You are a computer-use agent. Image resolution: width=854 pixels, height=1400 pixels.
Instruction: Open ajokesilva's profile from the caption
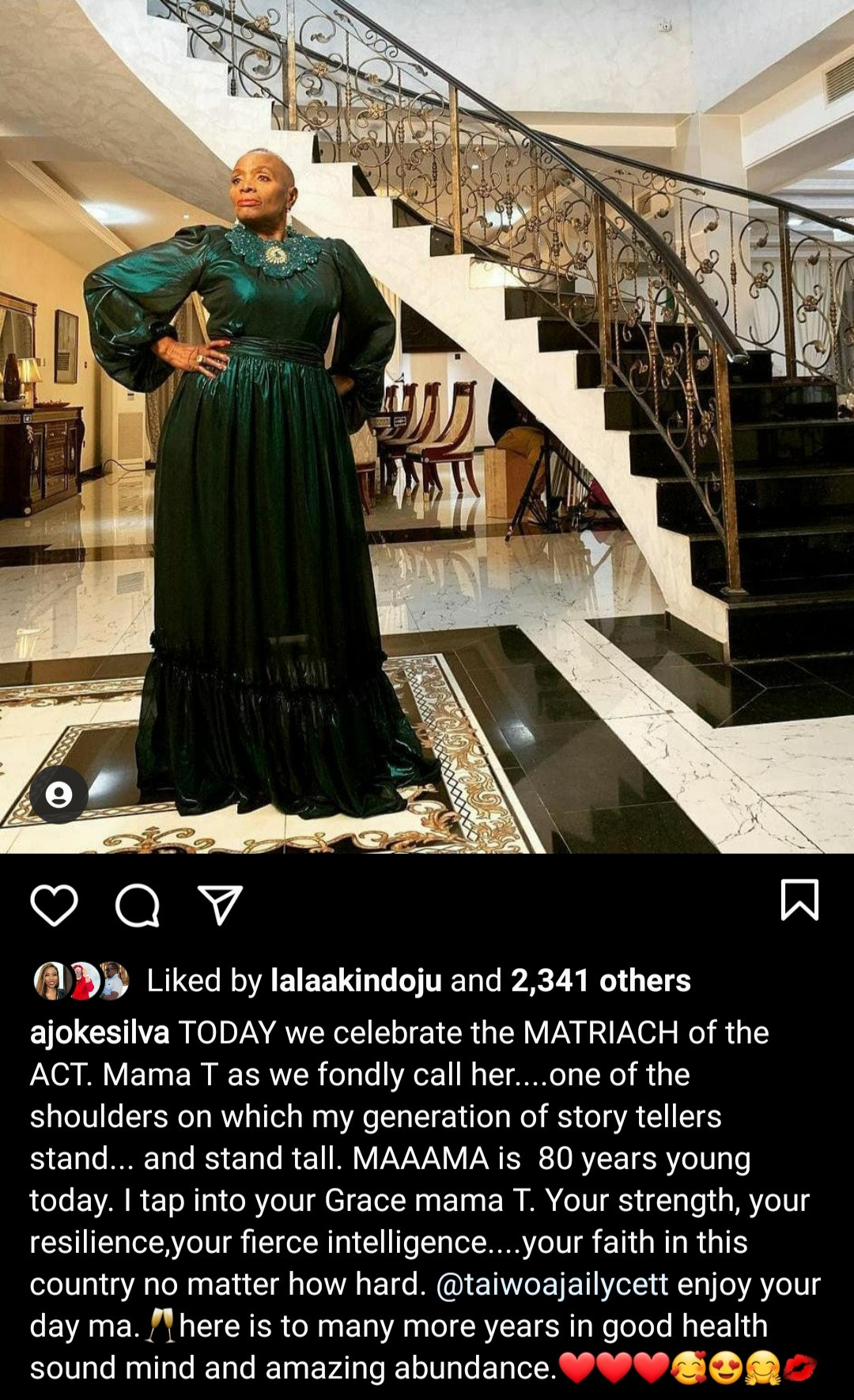[x=100, y=1032]
